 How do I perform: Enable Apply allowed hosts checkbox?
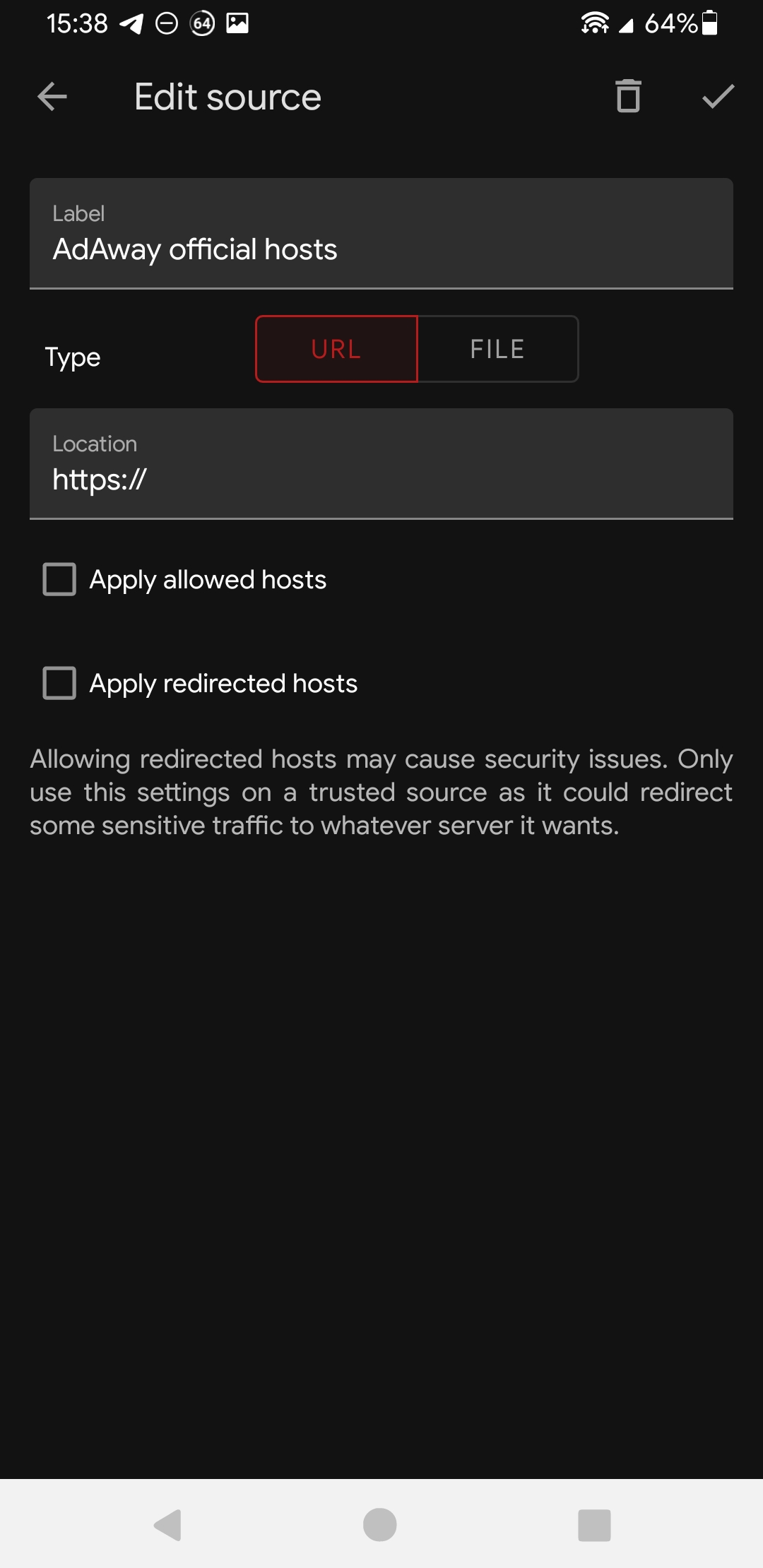point(59,579)
